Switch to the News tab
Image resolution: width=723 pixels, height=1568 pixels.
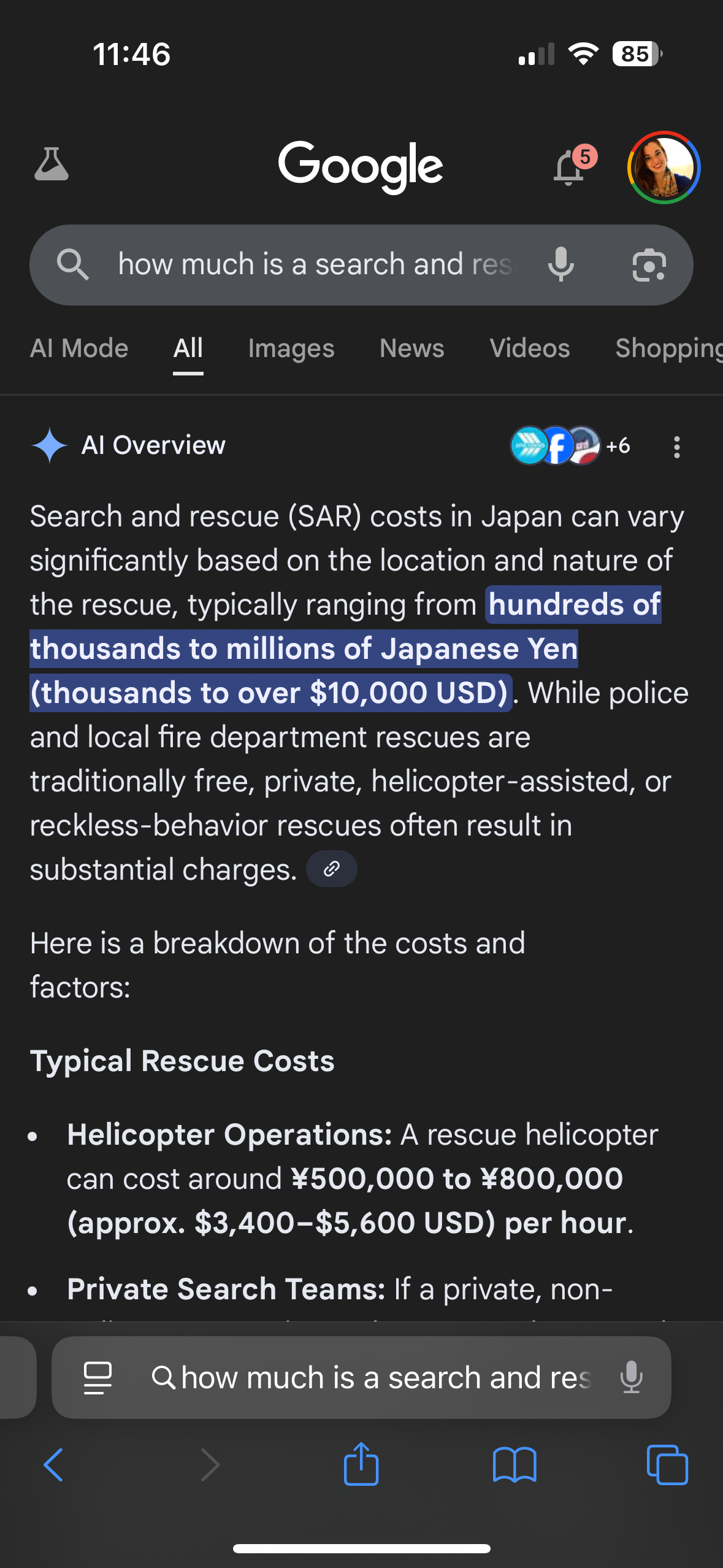pos(411,348)
